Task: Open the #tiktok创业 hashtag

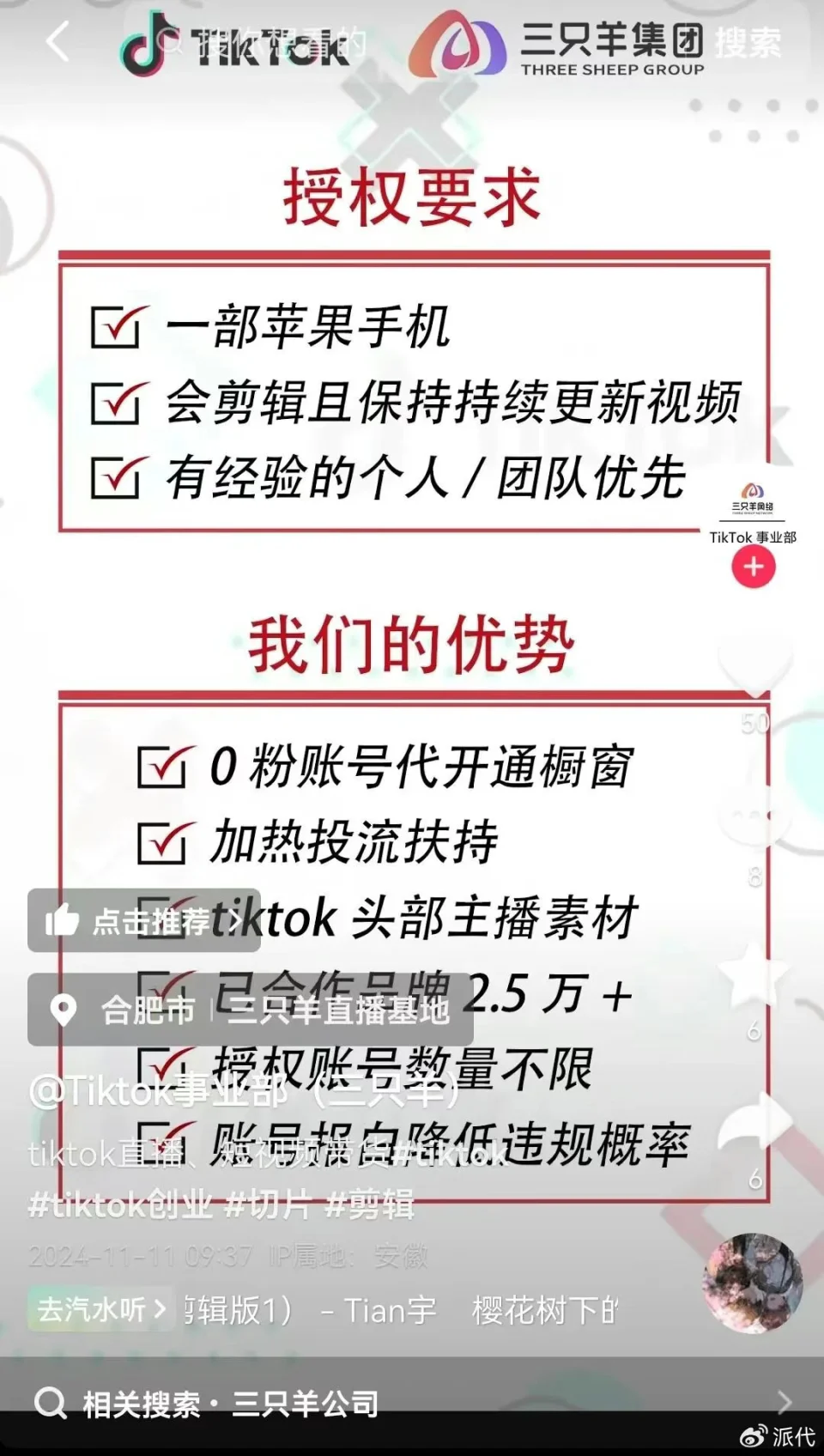Action: pos(119,1204)
